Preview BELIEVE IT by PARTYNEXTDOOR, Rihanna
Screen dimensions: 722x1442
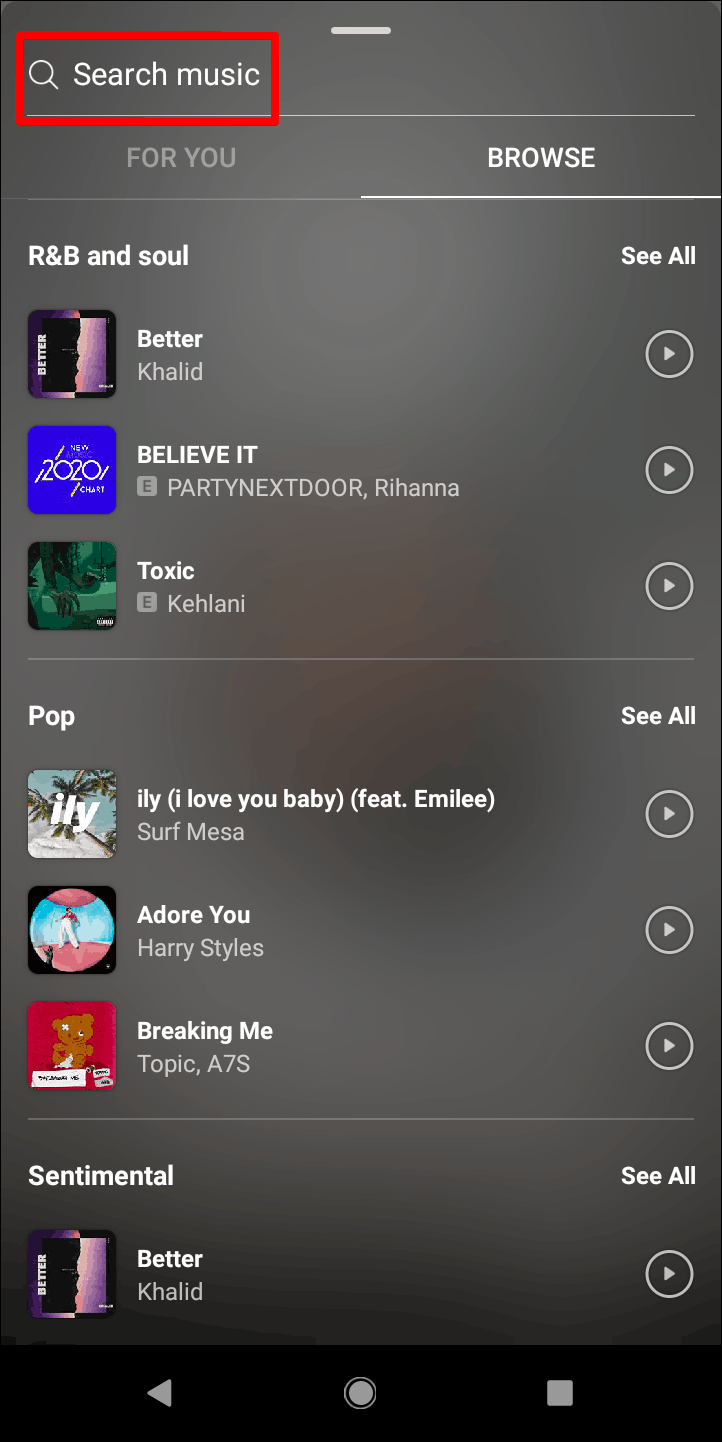(x=669, y=470)
